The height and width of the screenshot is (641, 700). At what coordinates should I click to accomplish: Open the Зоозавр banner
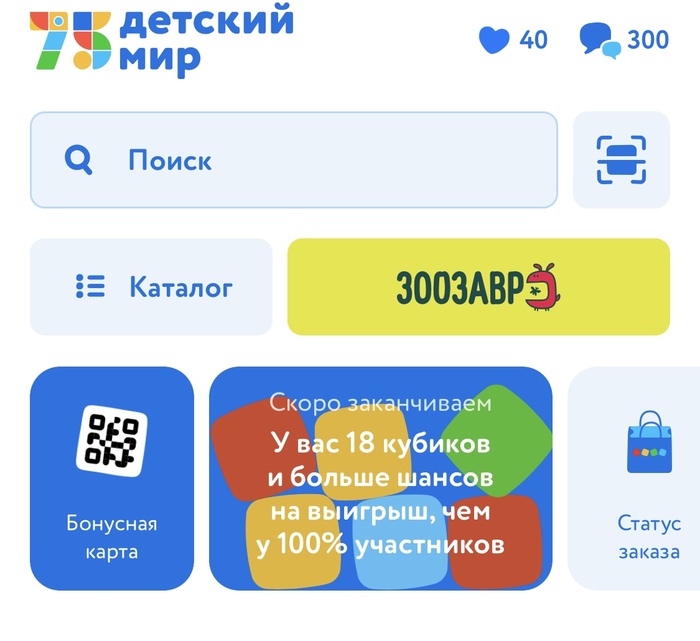coord(478,287)
